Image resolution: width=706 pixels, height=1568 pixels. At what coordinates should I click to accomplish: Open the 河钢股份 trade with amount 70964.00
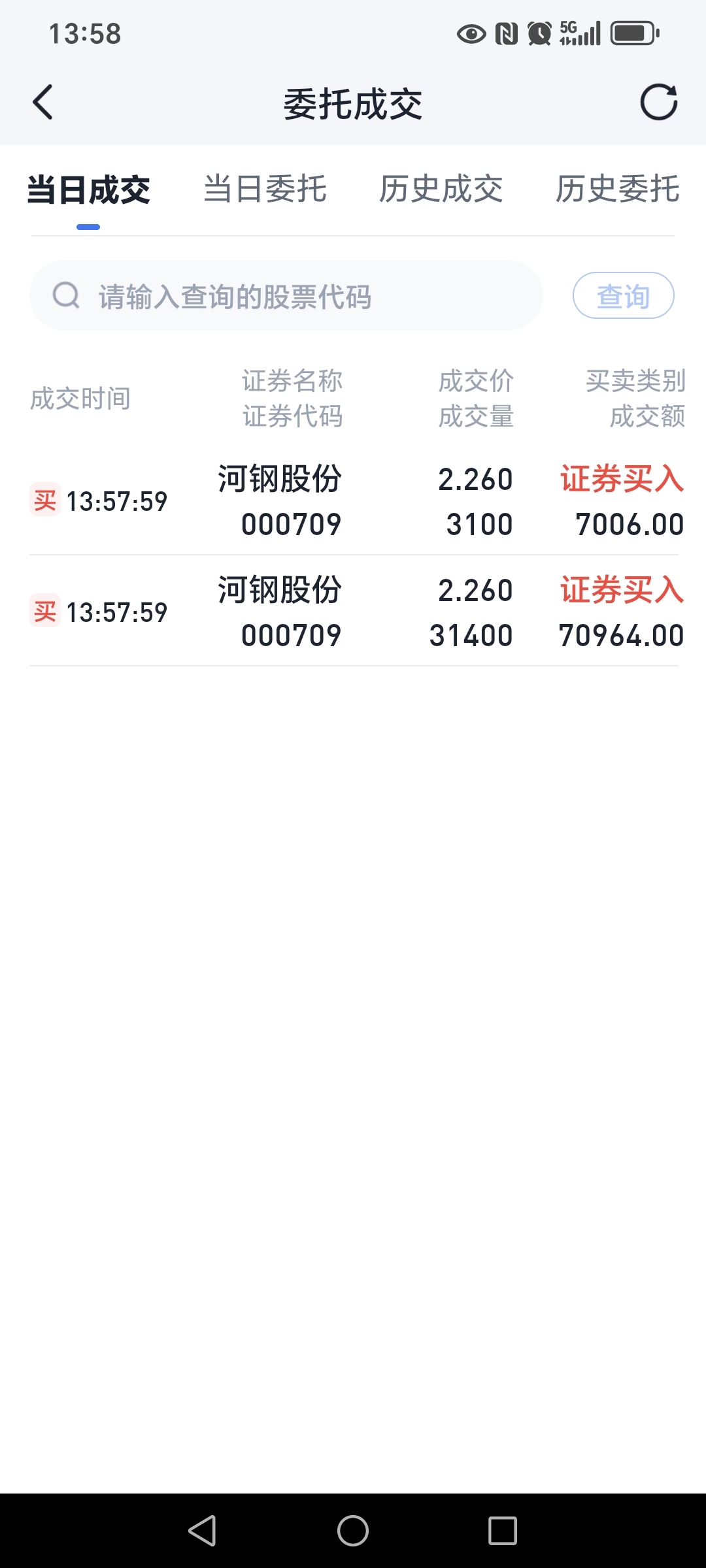pyautogui.click(x=354, y=612)
